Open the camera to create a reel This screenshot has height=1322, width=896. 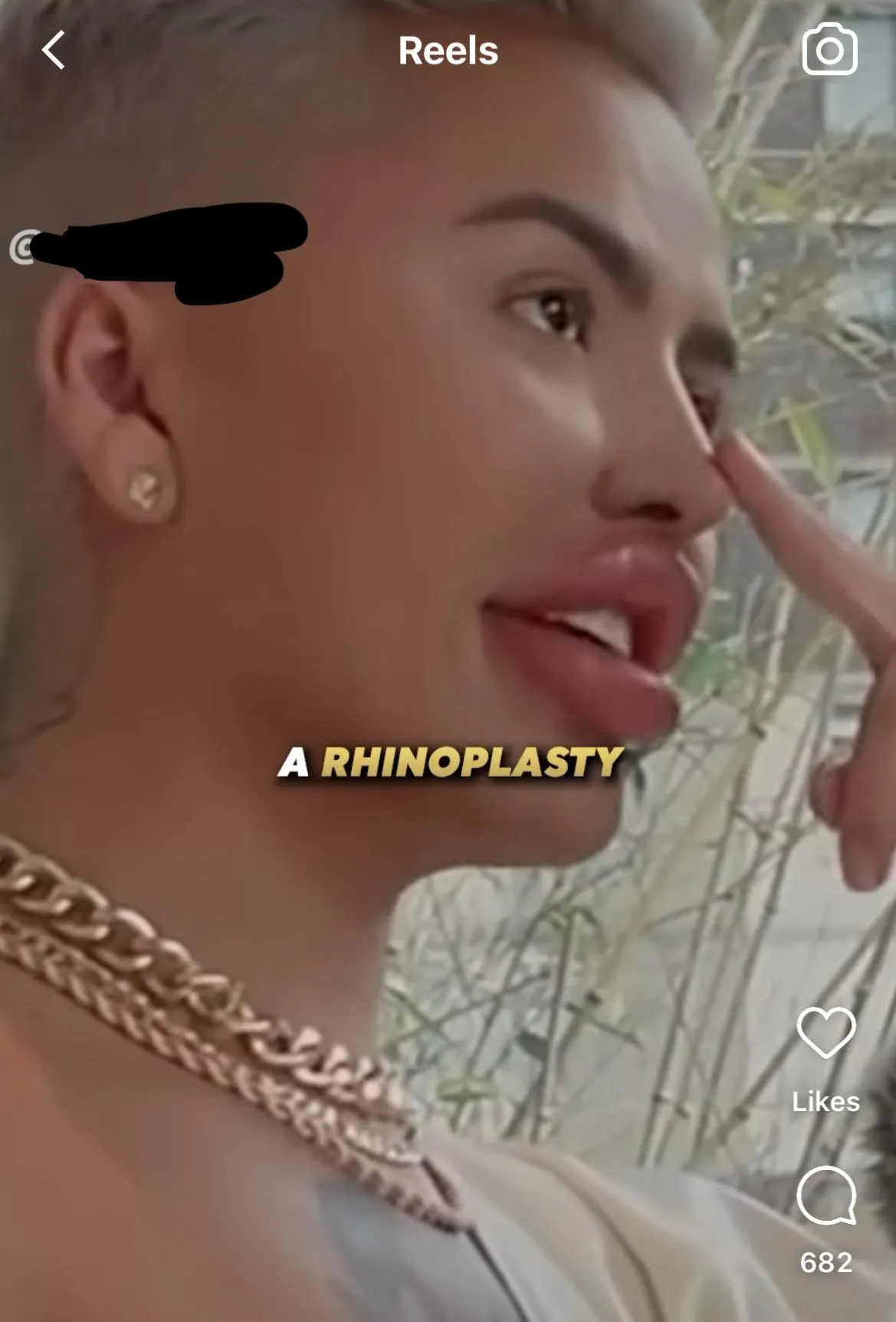point(829,50)
